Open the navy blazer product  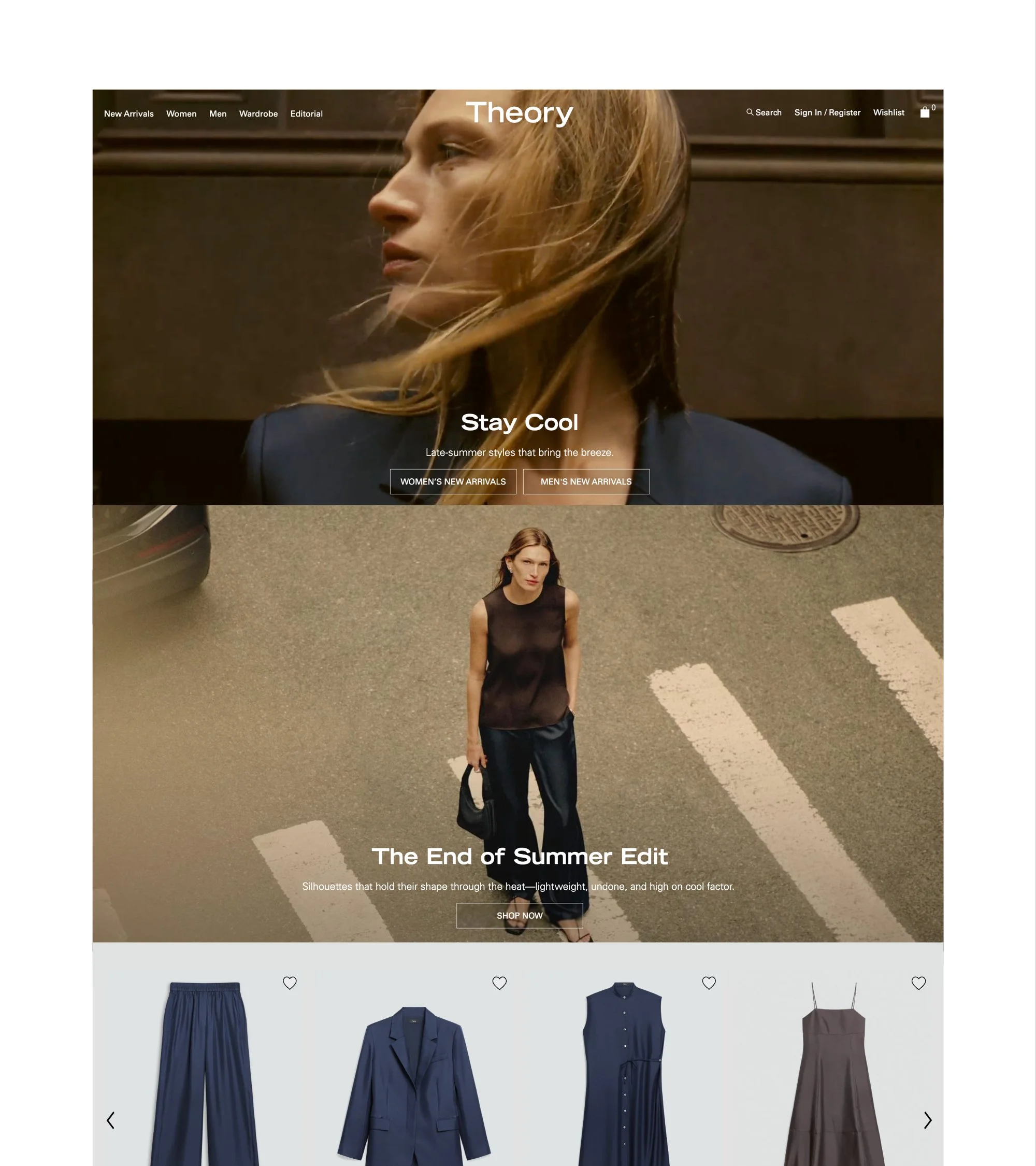coord(414,1086)
